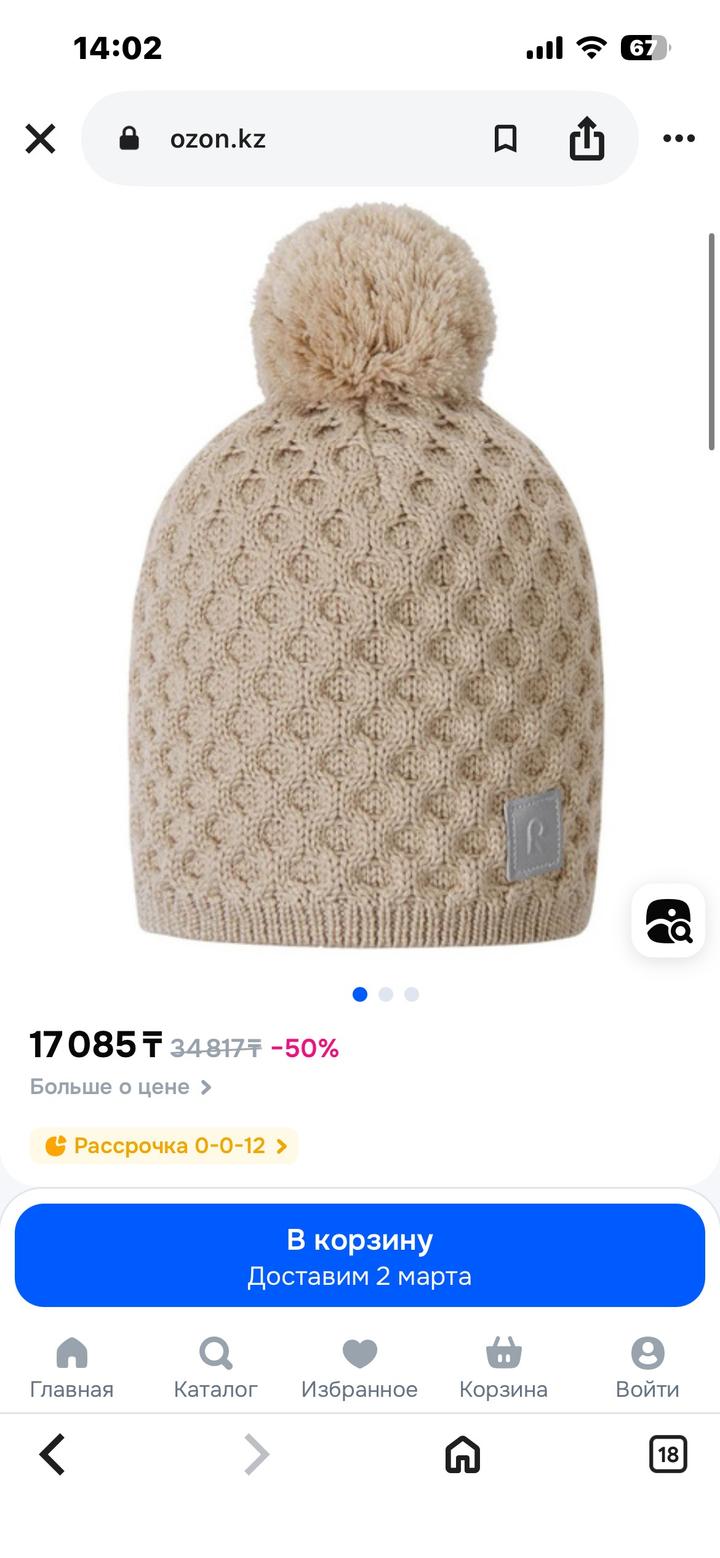Show the 18 open browser tabs

(x=668, y=1454)
